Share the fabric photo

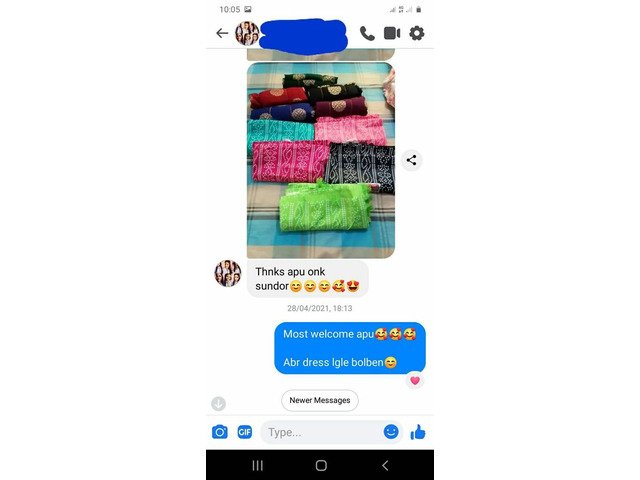point(412,160)
